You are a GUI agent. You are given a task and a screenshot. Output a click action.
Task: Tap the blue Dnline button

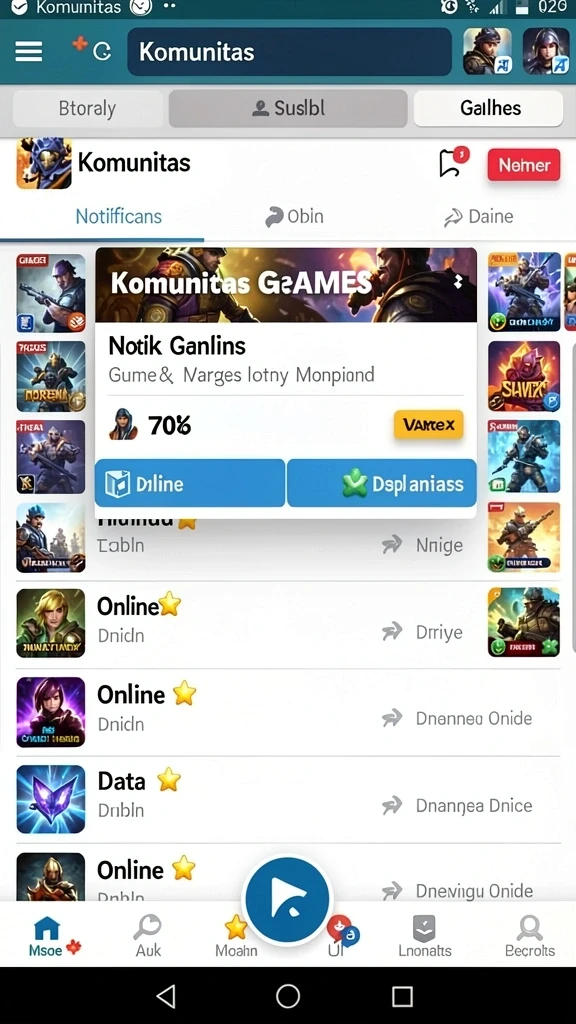pyautogui.click(x=190, y=483)
